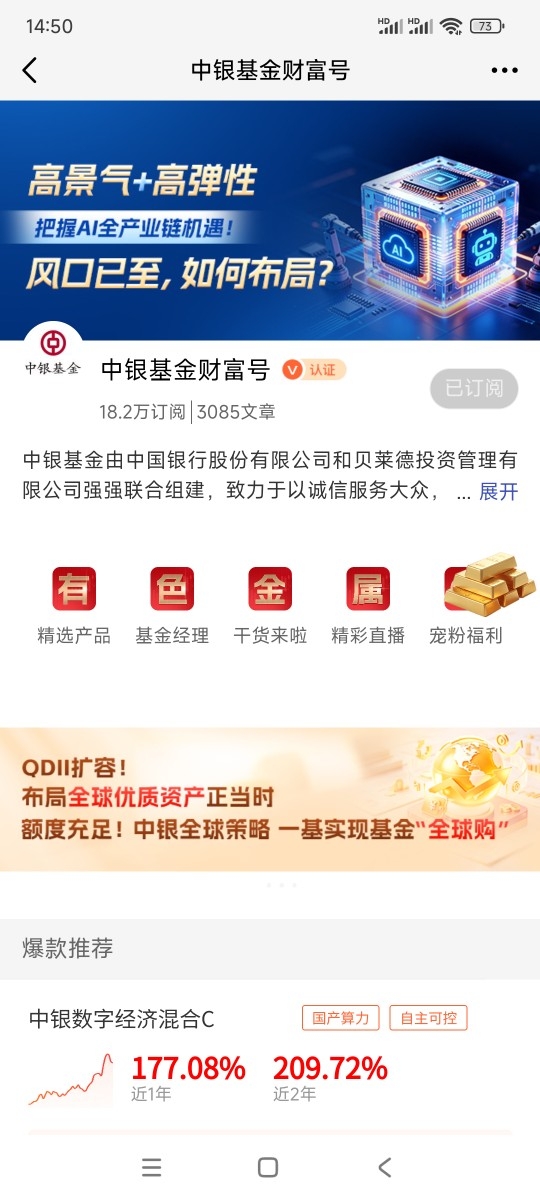This screenshot has width=540, height=1200.
Task: Go back using the top-left arrow
Action: click(x=30, y=70)
